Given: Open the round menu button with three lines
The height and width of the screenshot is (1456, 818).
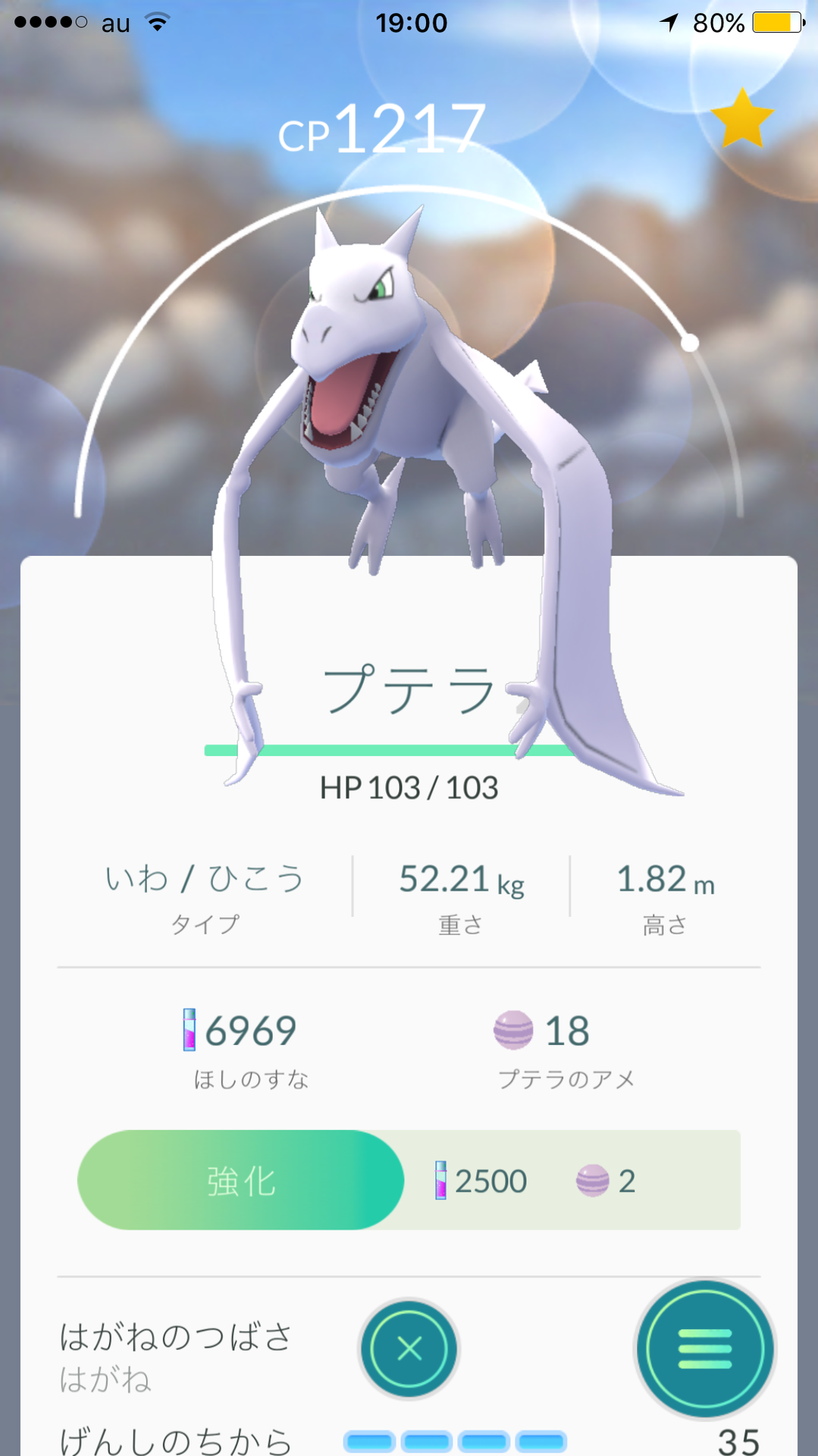Looking at the screenshot, I should (x=705, y=1349).
